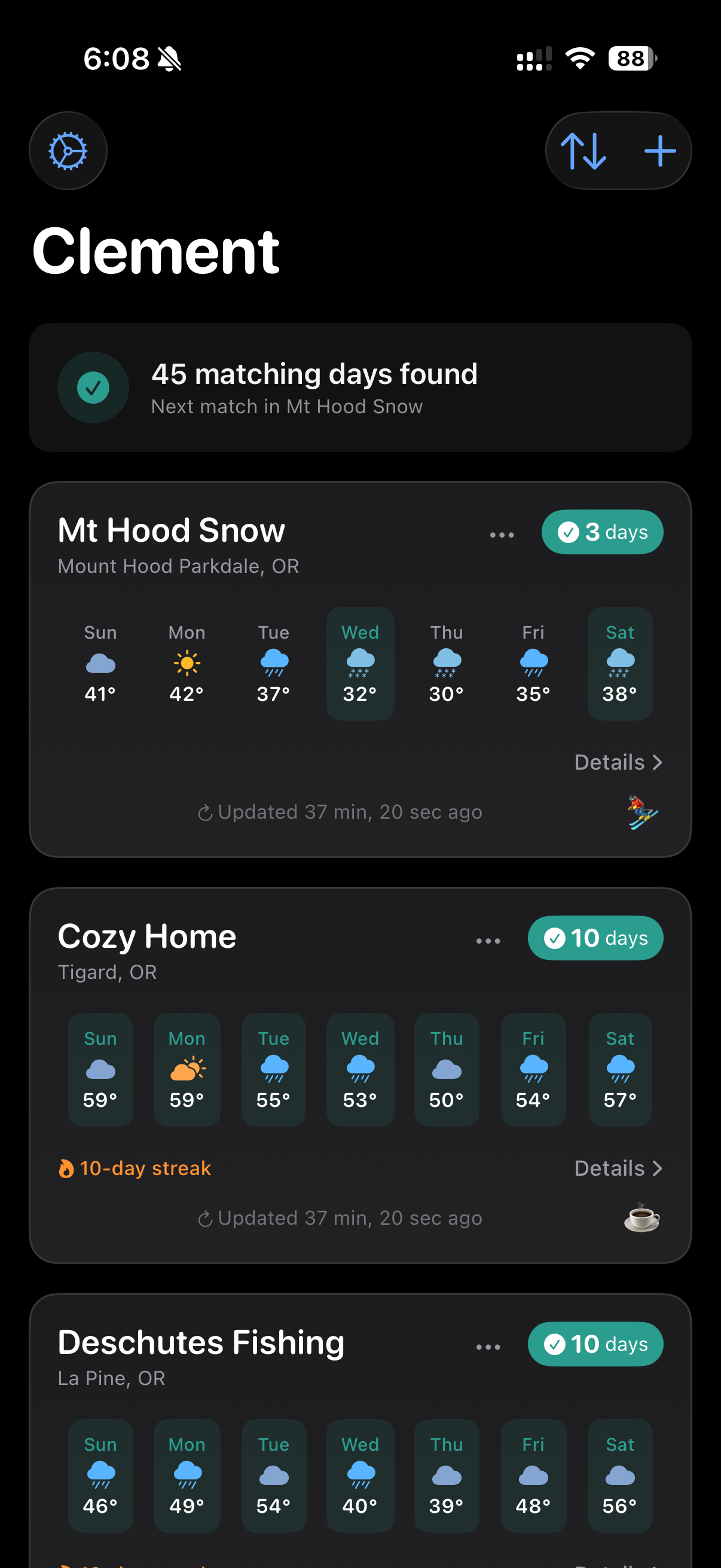The image size is (721, 1568).
Task: Tap the 3 days badge on Mt Hood Snow
Action: [x=602, y=532]
